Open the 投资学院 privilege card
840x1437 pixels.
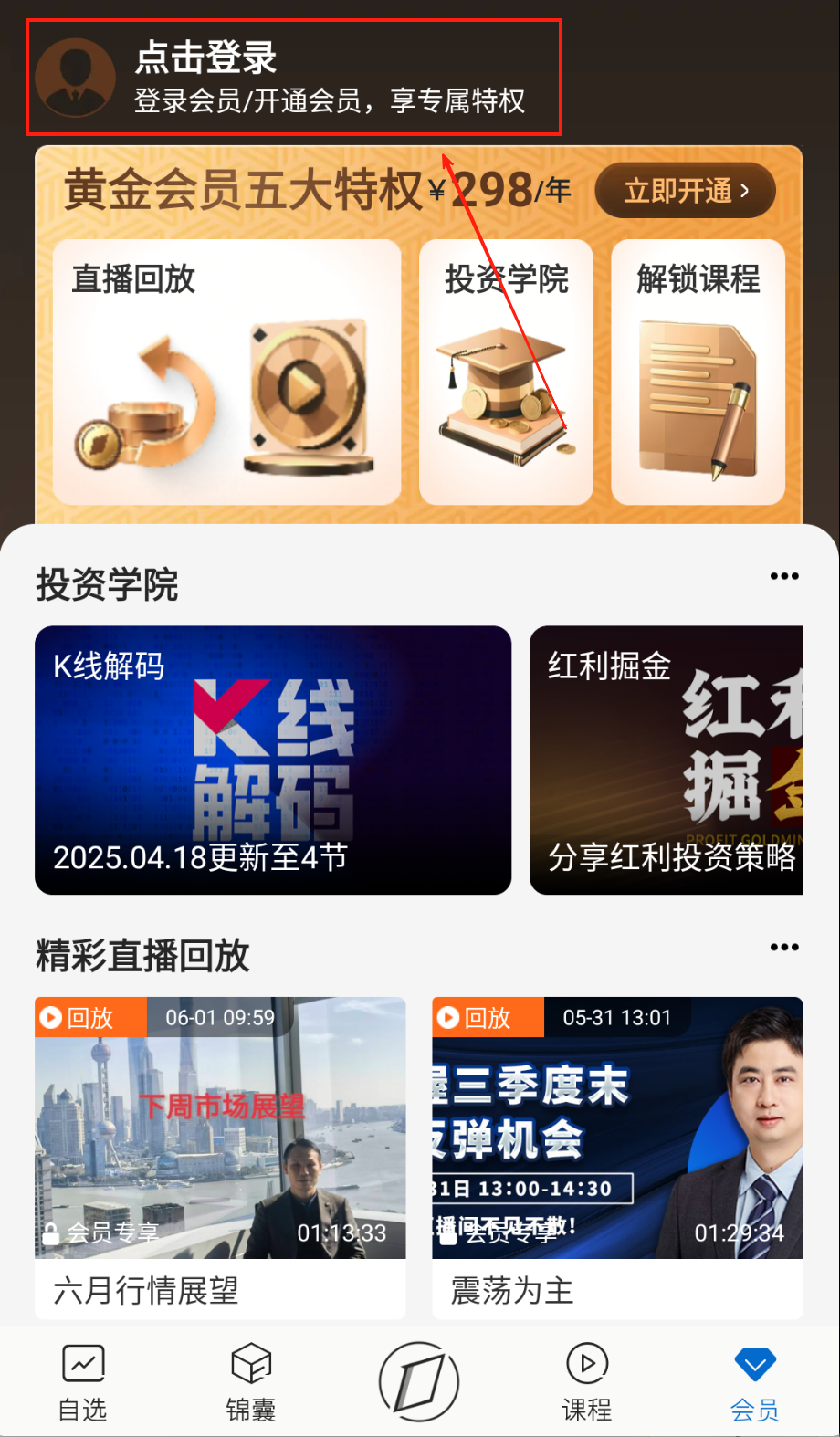(506, 372)
